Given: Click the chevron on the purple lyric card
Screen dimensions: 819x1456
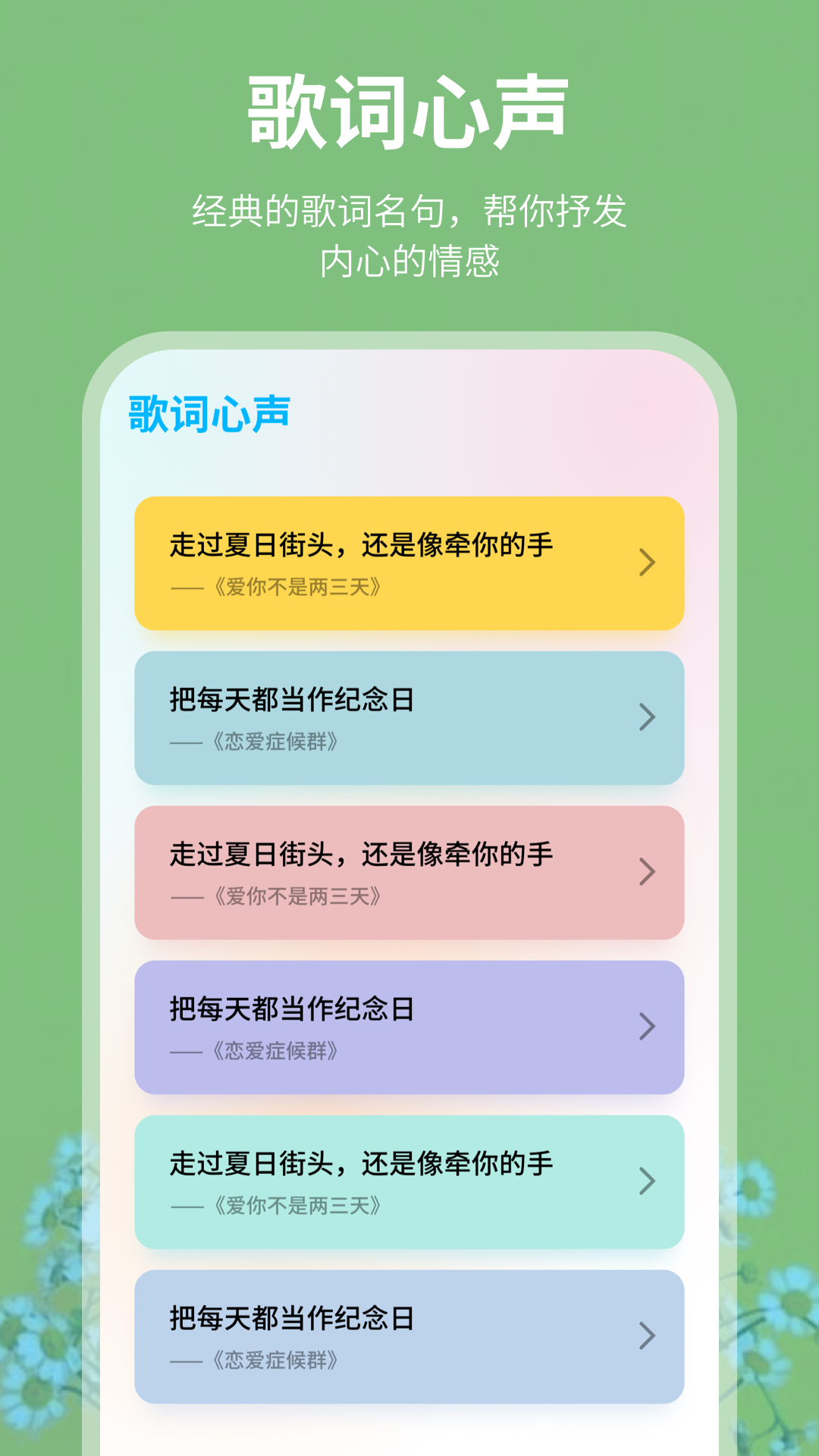Looking at the screenshot, I should [647, 1026].
